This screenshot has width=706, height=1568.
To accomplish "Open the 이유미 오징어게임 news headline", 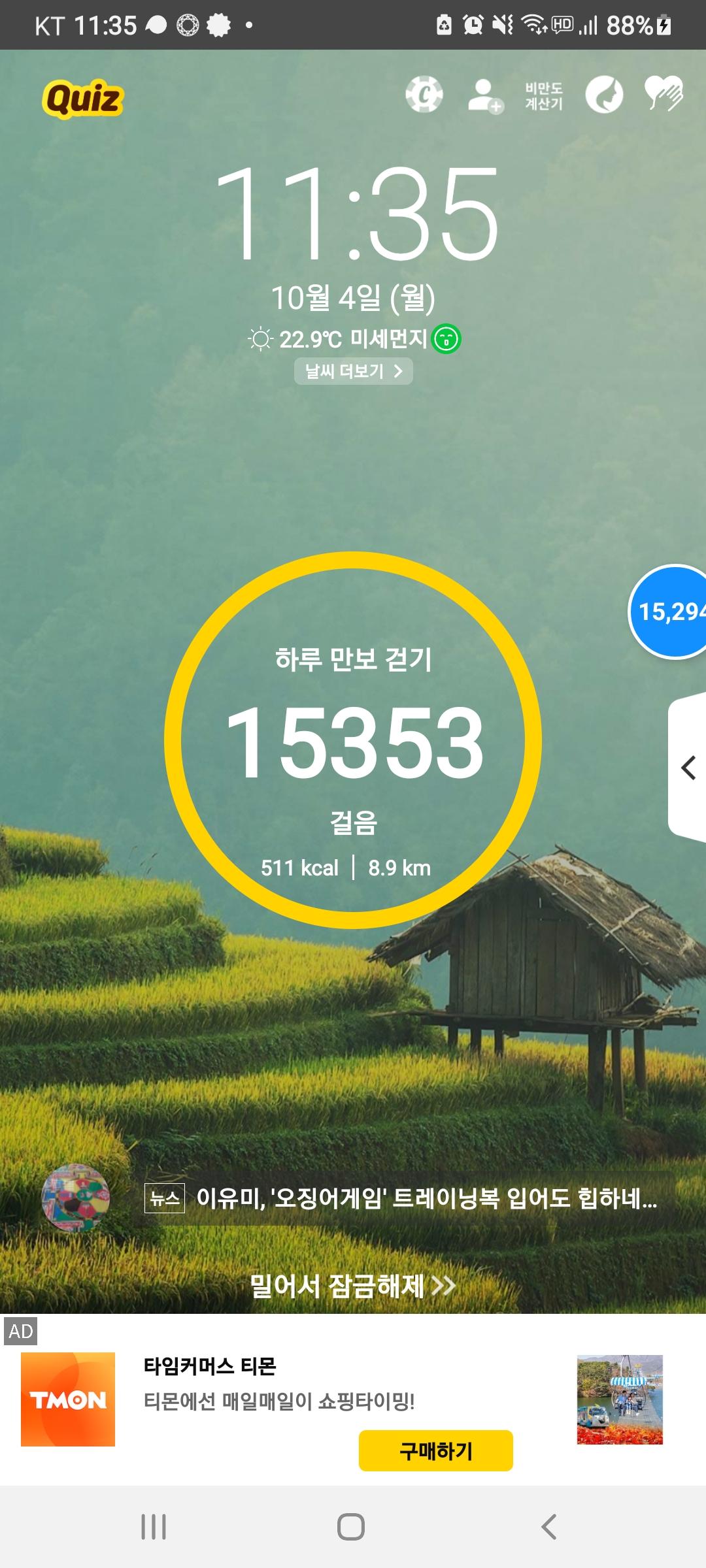I will [426, 1198].
